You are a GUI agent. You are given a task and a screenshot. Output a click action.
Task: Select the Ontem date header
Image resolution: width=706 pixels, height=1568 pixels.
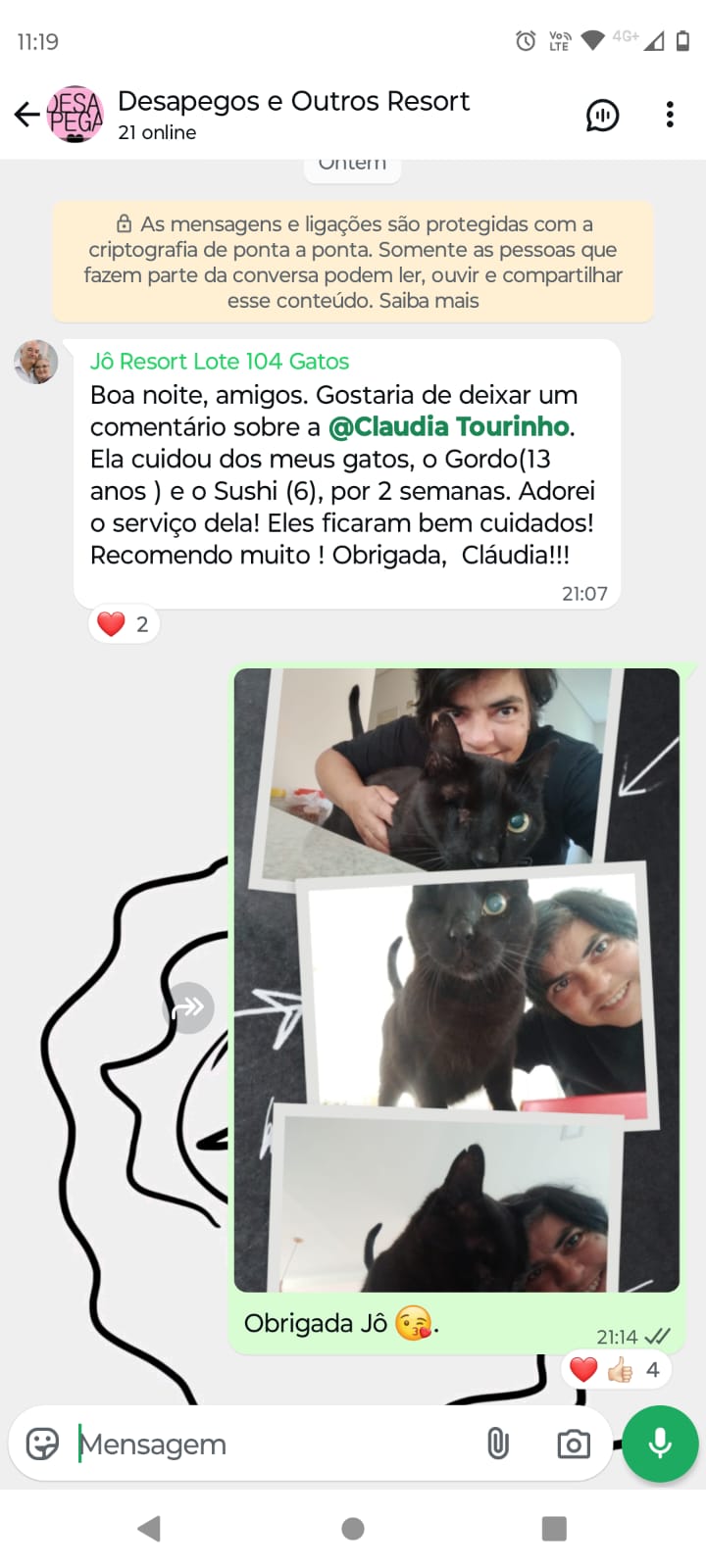351,163
